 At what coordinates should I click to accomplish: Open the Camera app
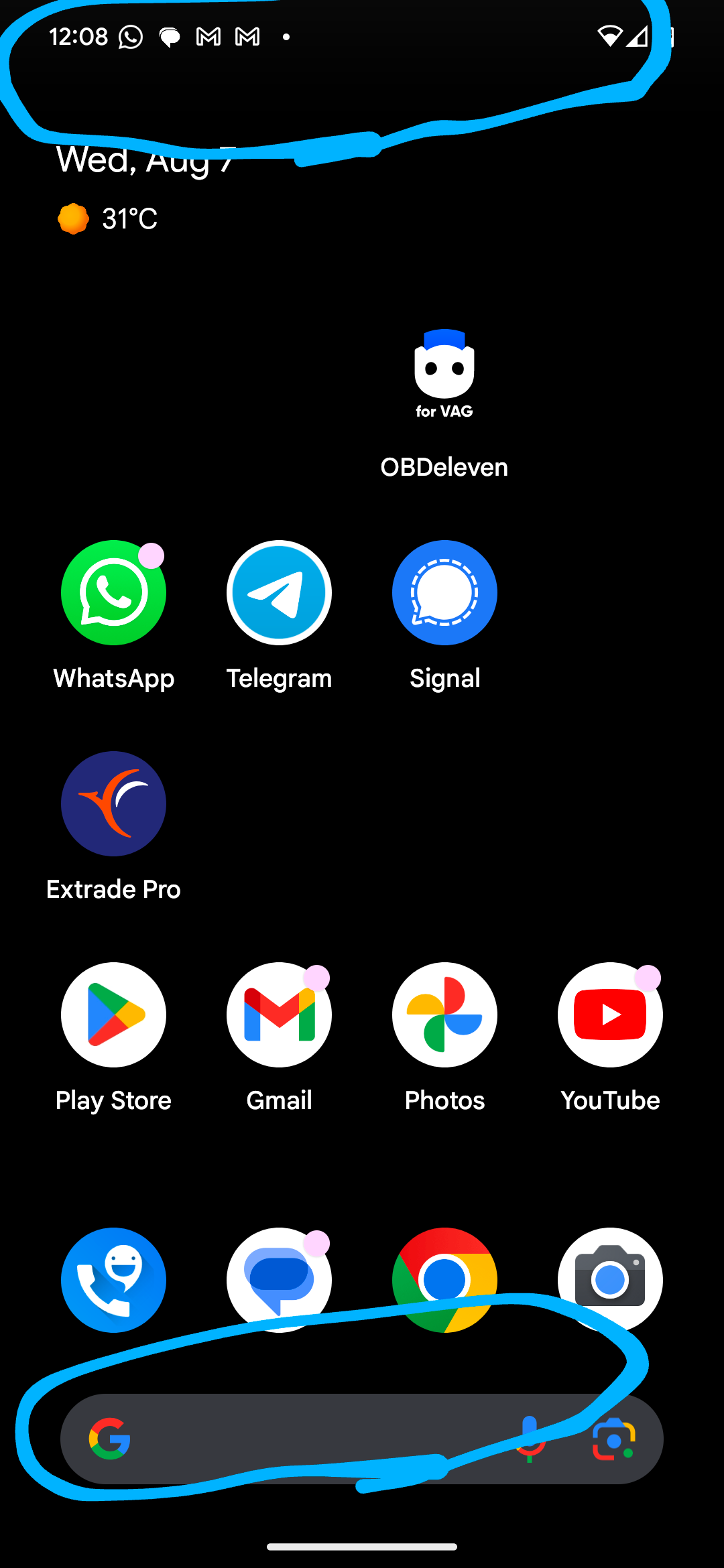point(610,1280)
